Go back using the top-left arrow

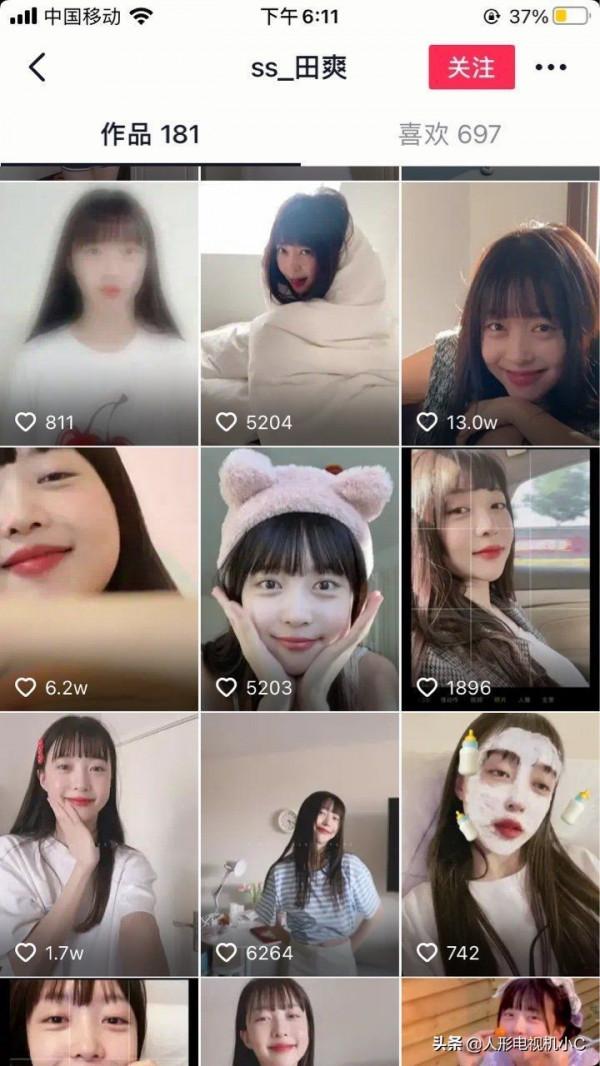click(37, 68)
